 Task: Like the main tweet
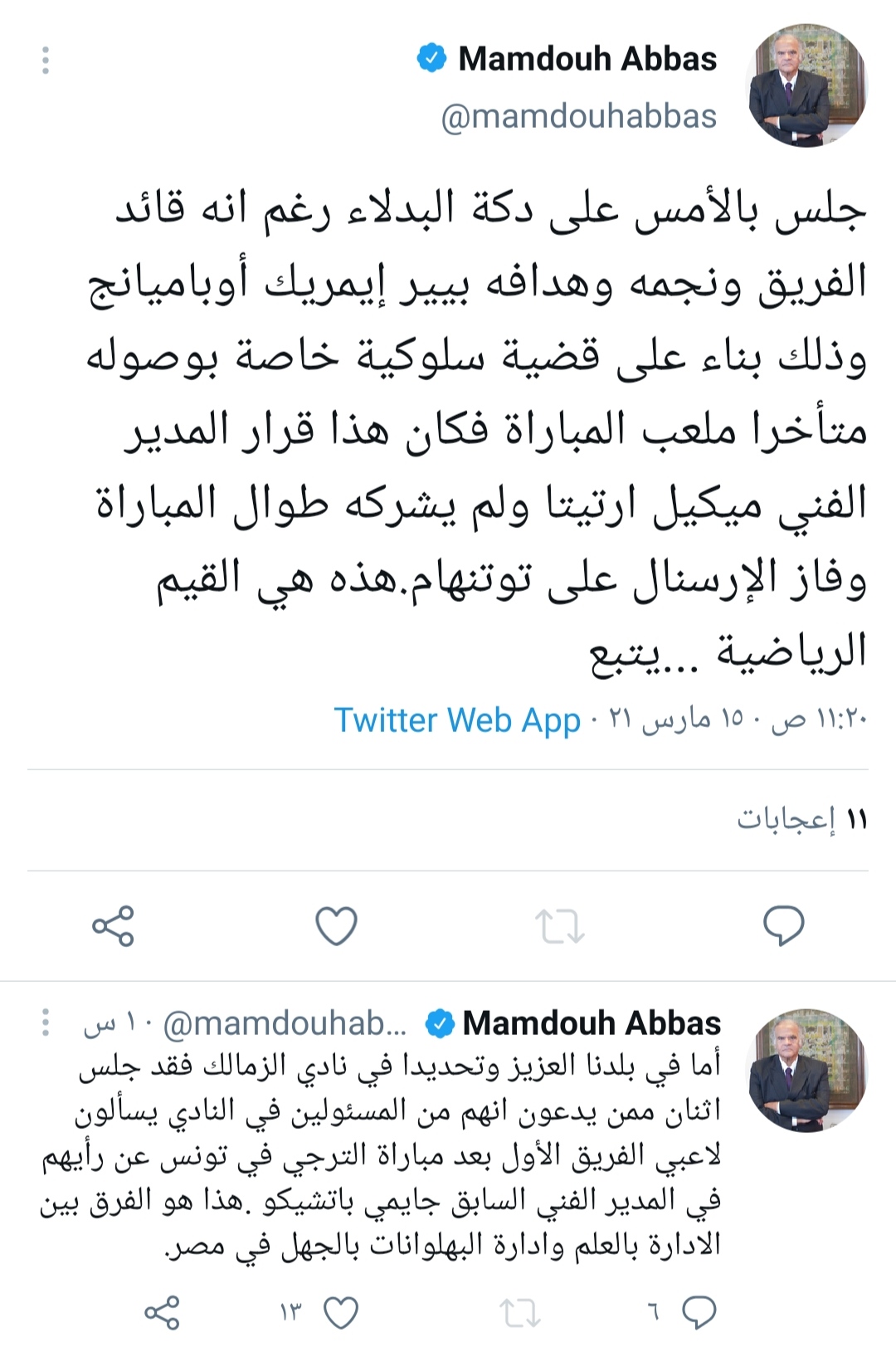(336, 925)
